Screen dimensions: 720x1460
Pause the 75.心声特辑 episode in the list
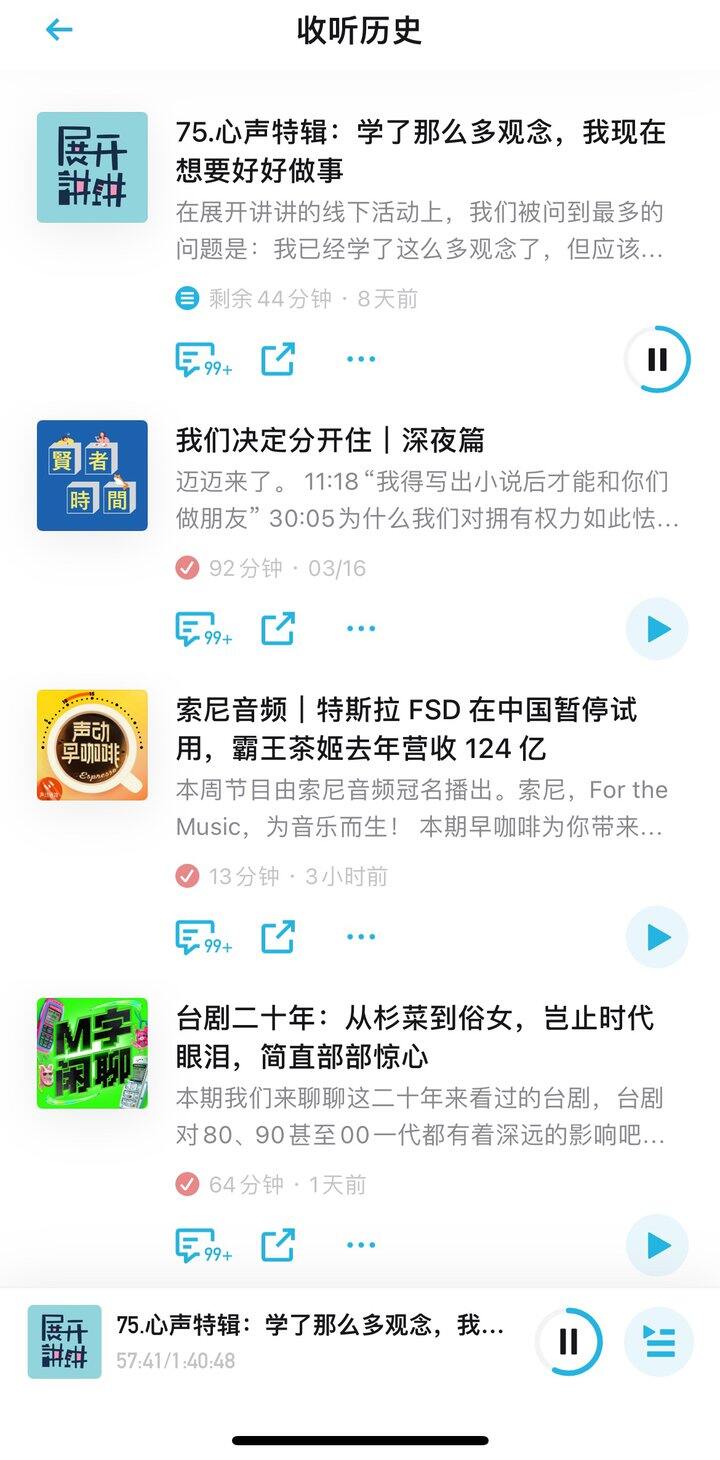657,359
